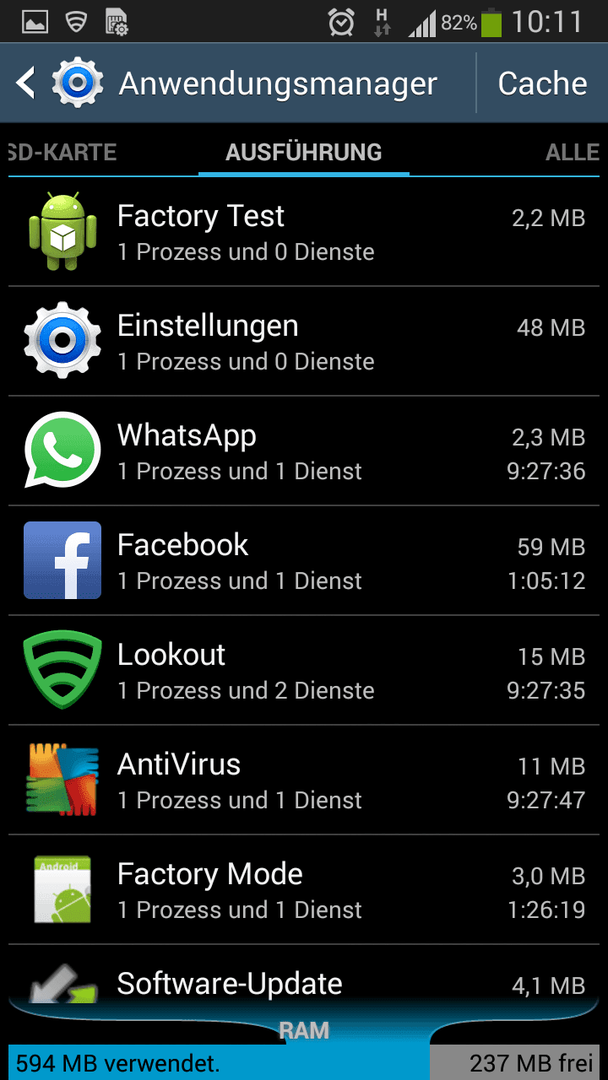This screenshot has width=608, height=1080.
Task: View WhatsApp running service details
Action: point(304,451)
